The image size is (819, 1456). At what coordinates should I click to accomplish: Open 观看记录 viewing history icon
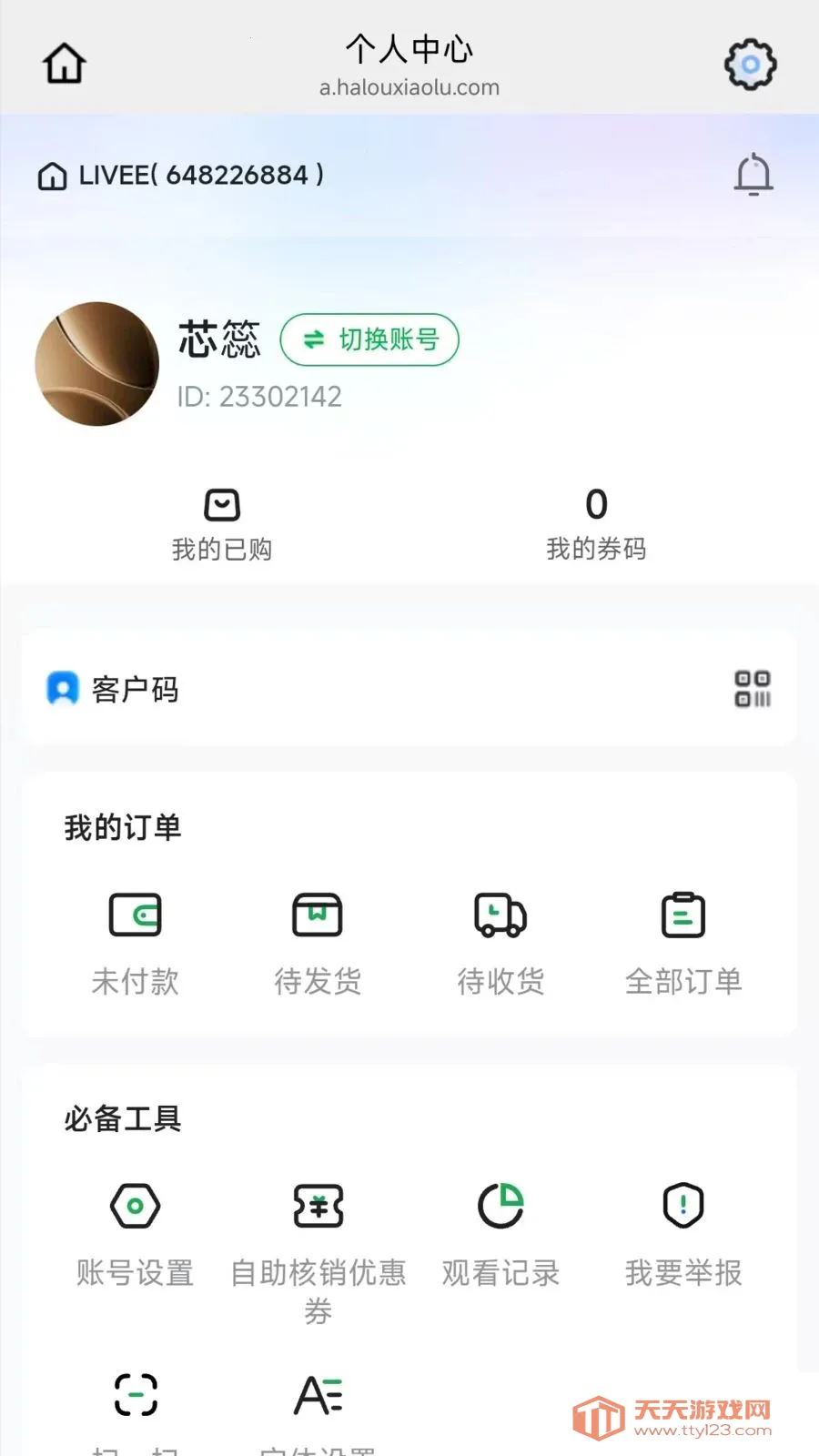point(500,1206)
